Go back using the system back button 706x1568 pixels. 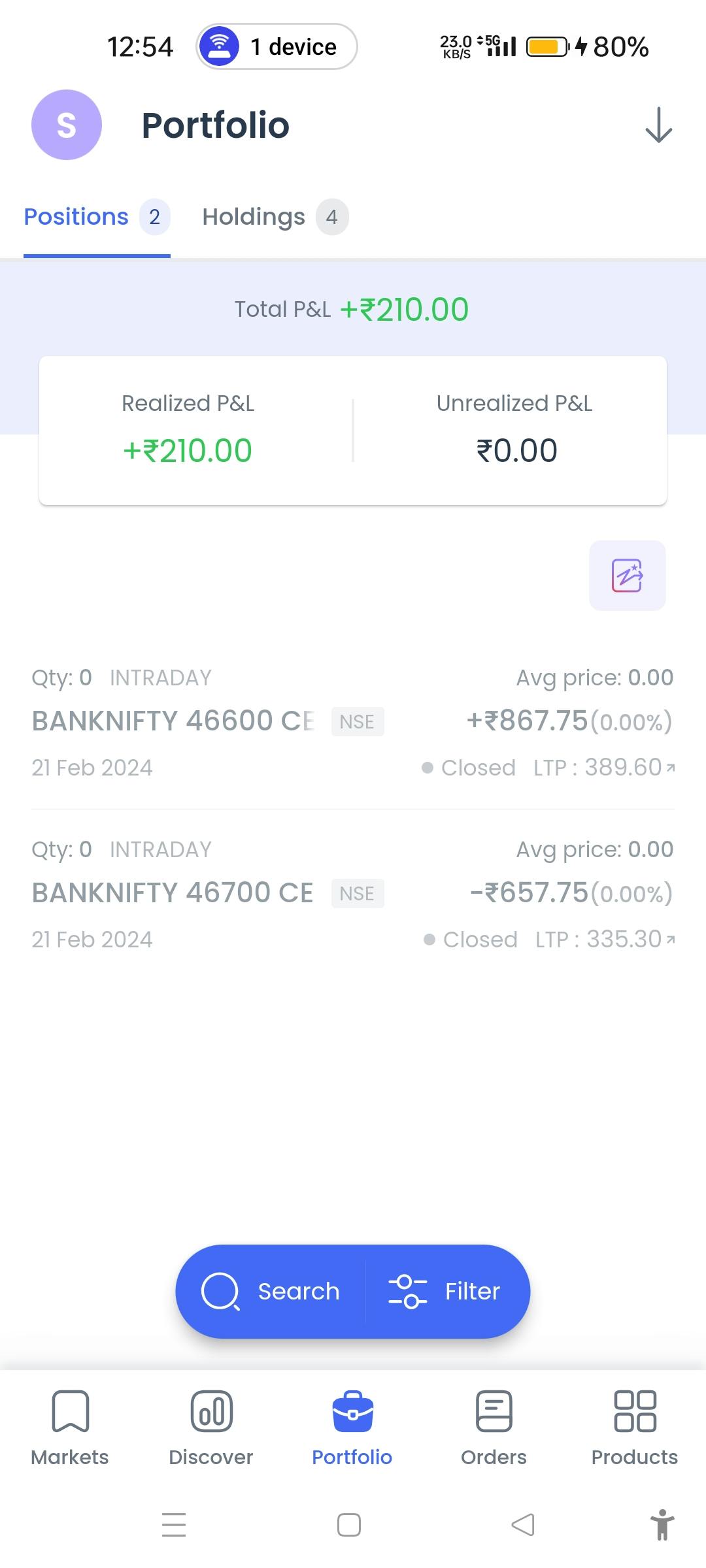click(523, 1525)
